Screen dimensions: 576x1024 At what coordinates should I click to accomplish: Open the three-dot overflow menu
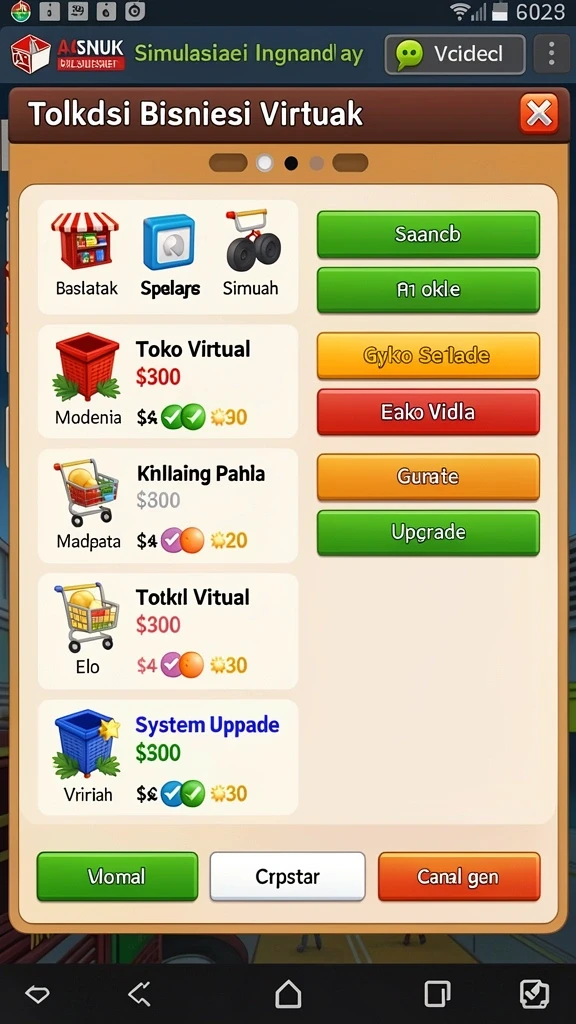tap(552, 54)
